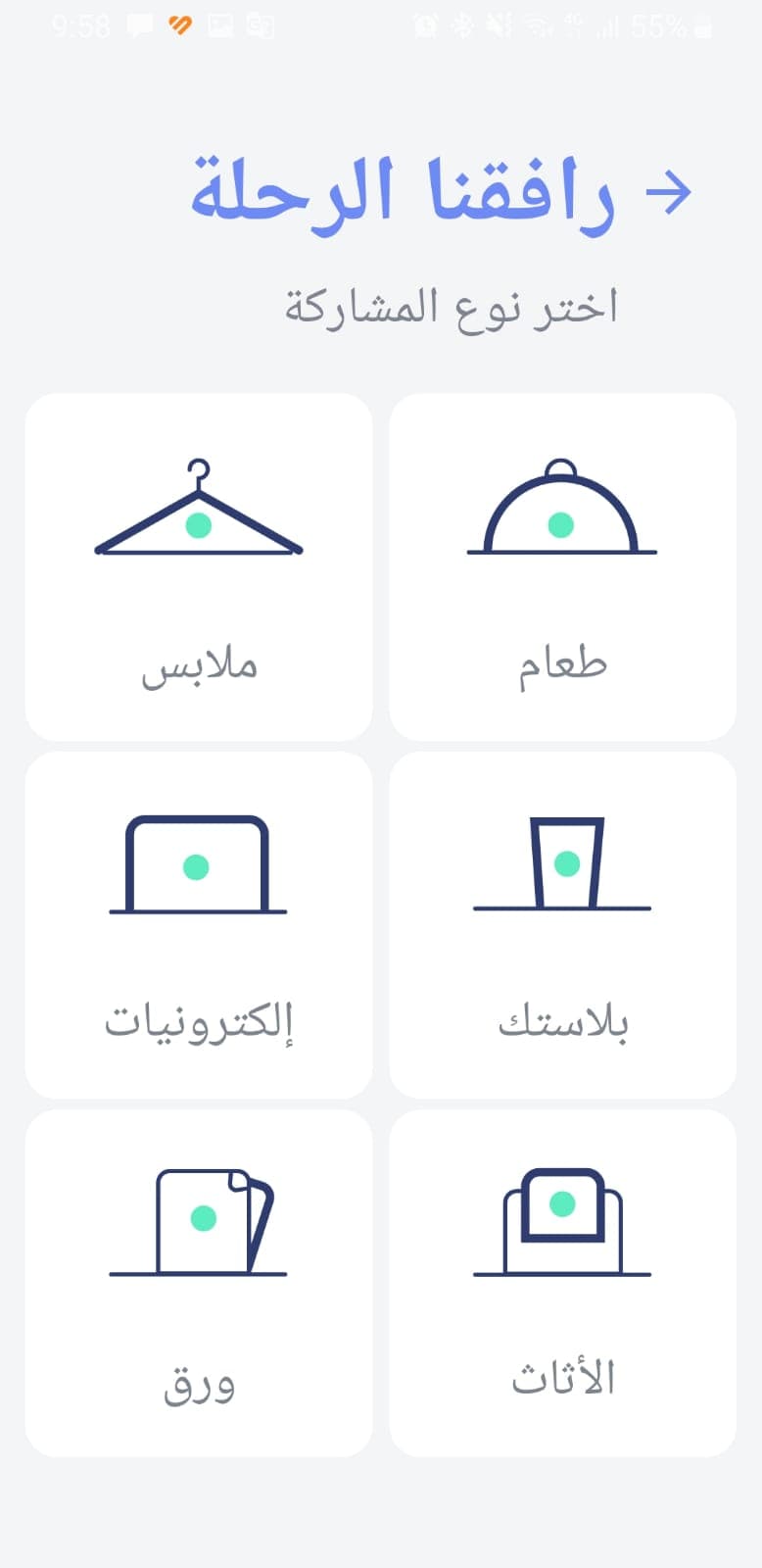Open the إلكترونيات (electronics) card
This screenshot has height=1568, width=762.
tap(199, 925)
